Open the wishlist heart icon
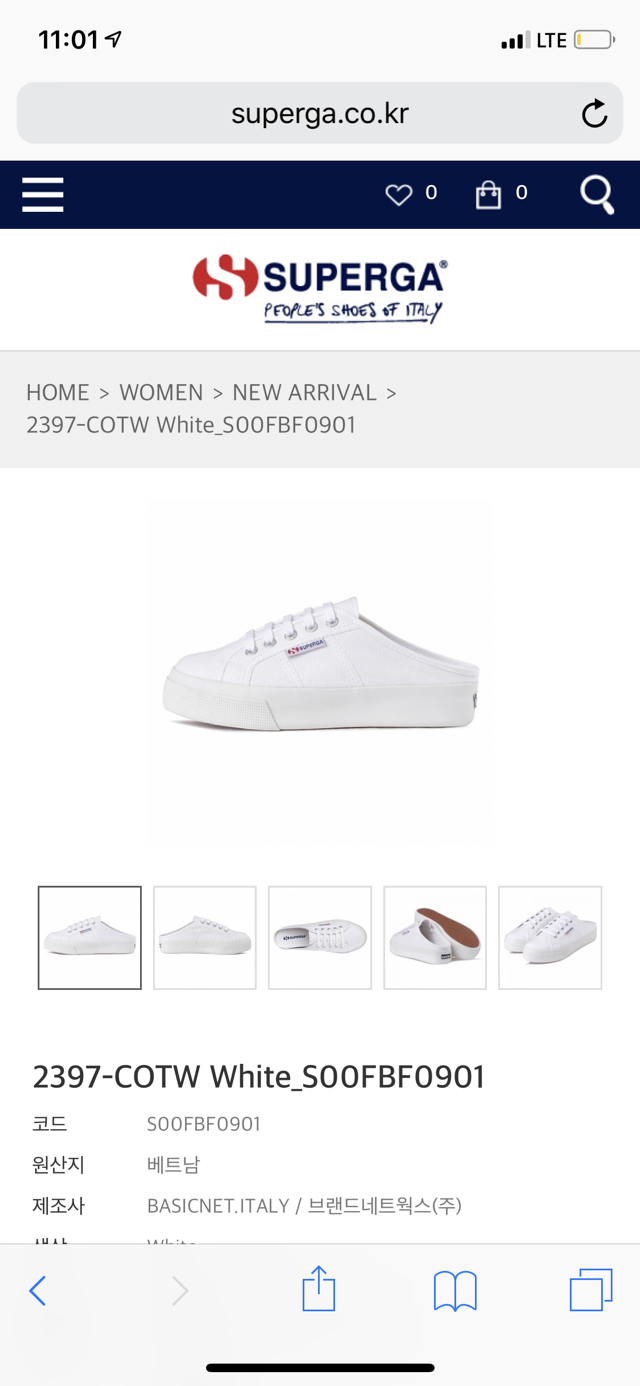 [399, 194]
